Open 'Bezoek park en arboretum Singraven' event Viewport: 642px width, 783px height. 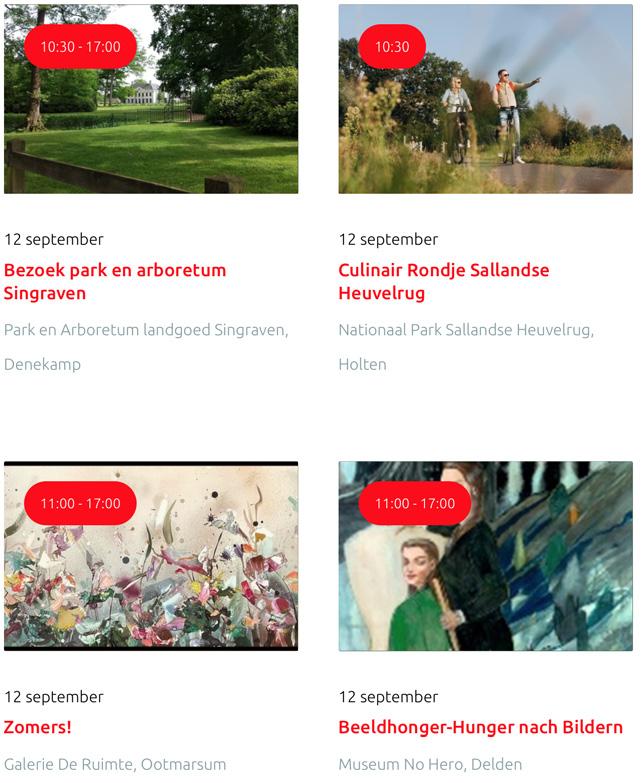115,282
